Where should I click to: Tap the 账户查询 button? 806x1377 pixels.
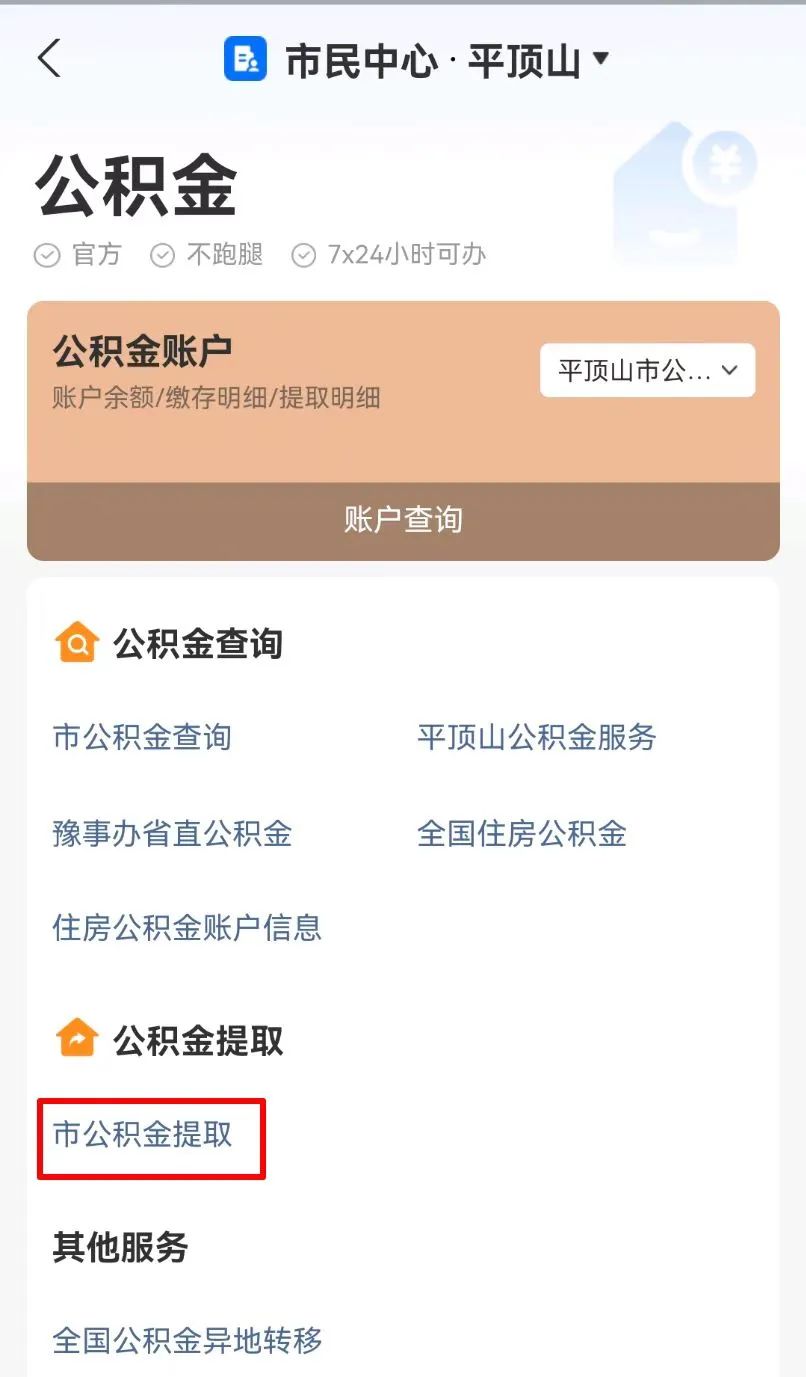tap(403, 520)
